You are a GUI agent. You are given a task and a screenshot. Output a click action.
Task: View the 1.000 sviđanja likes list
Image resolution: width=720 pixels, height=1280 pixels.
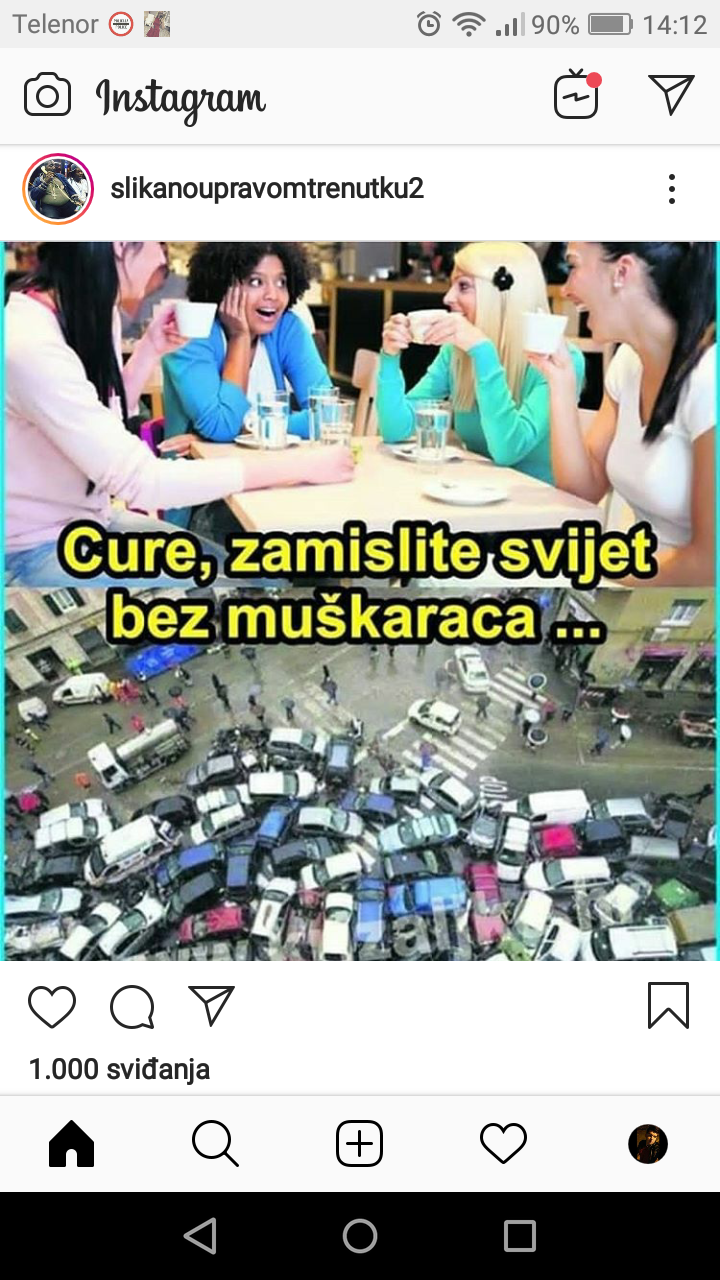119,1069
